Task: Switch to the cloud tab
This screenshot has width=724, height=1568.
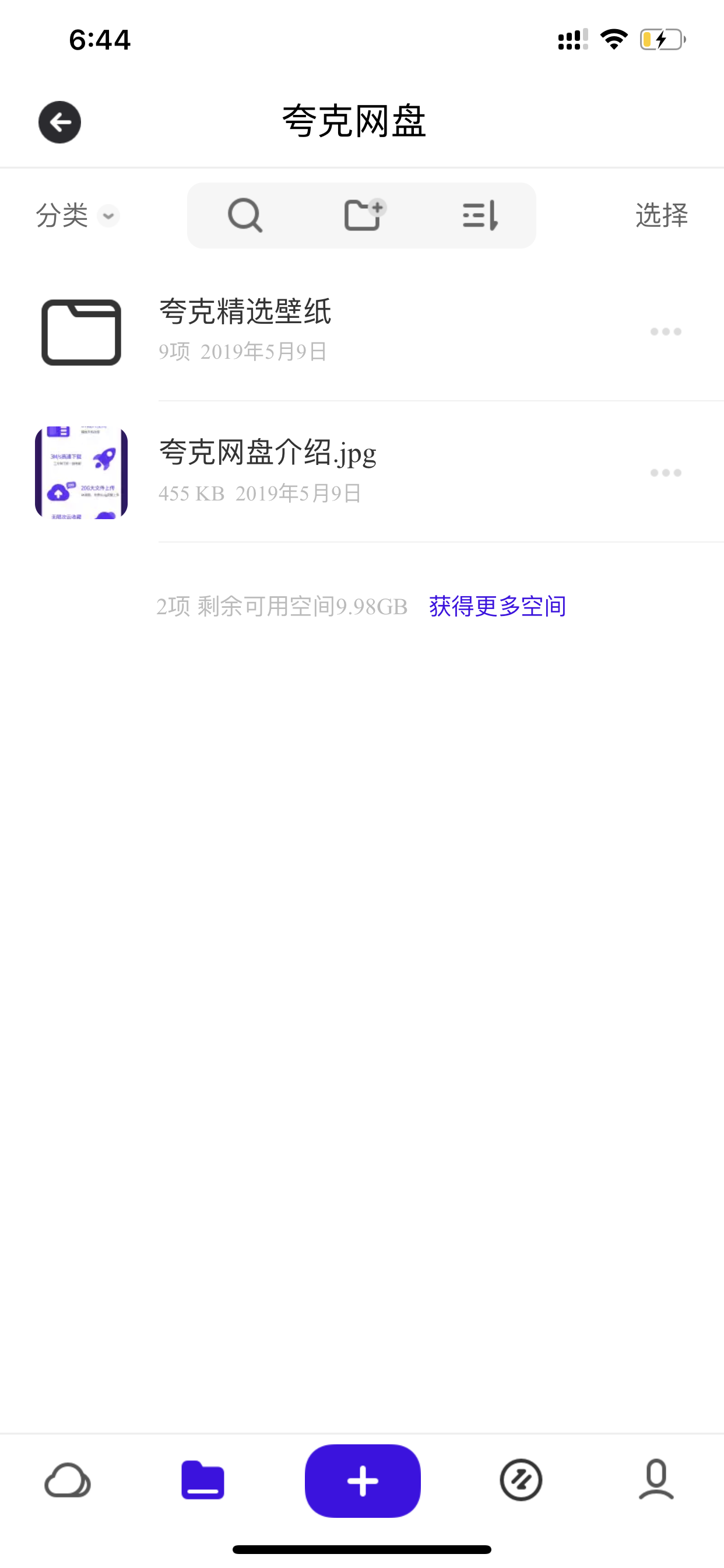Action: tap(68, 1480)
